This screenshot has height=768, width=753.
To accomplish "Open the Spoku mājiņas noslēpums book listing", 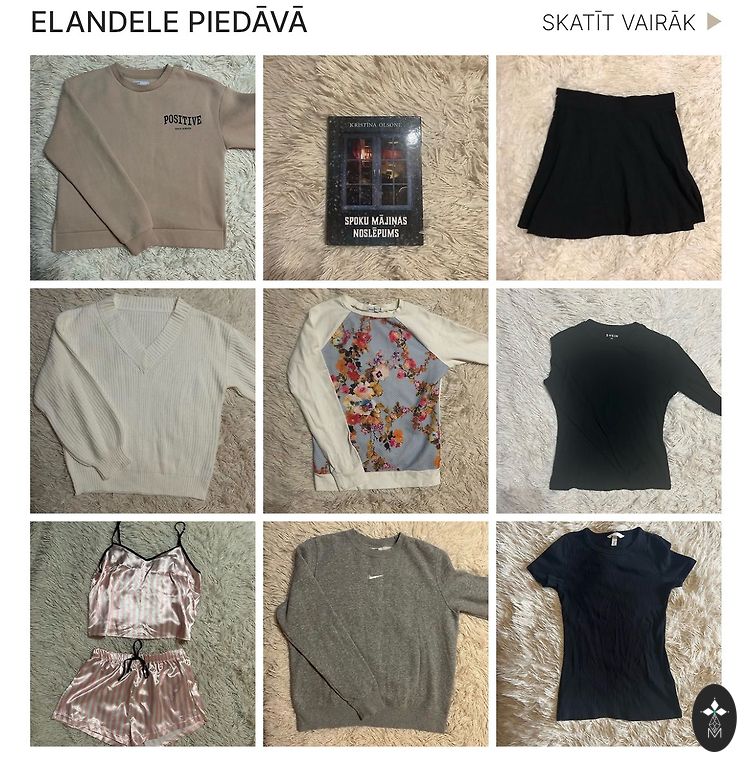I will [x=375, y=167].
